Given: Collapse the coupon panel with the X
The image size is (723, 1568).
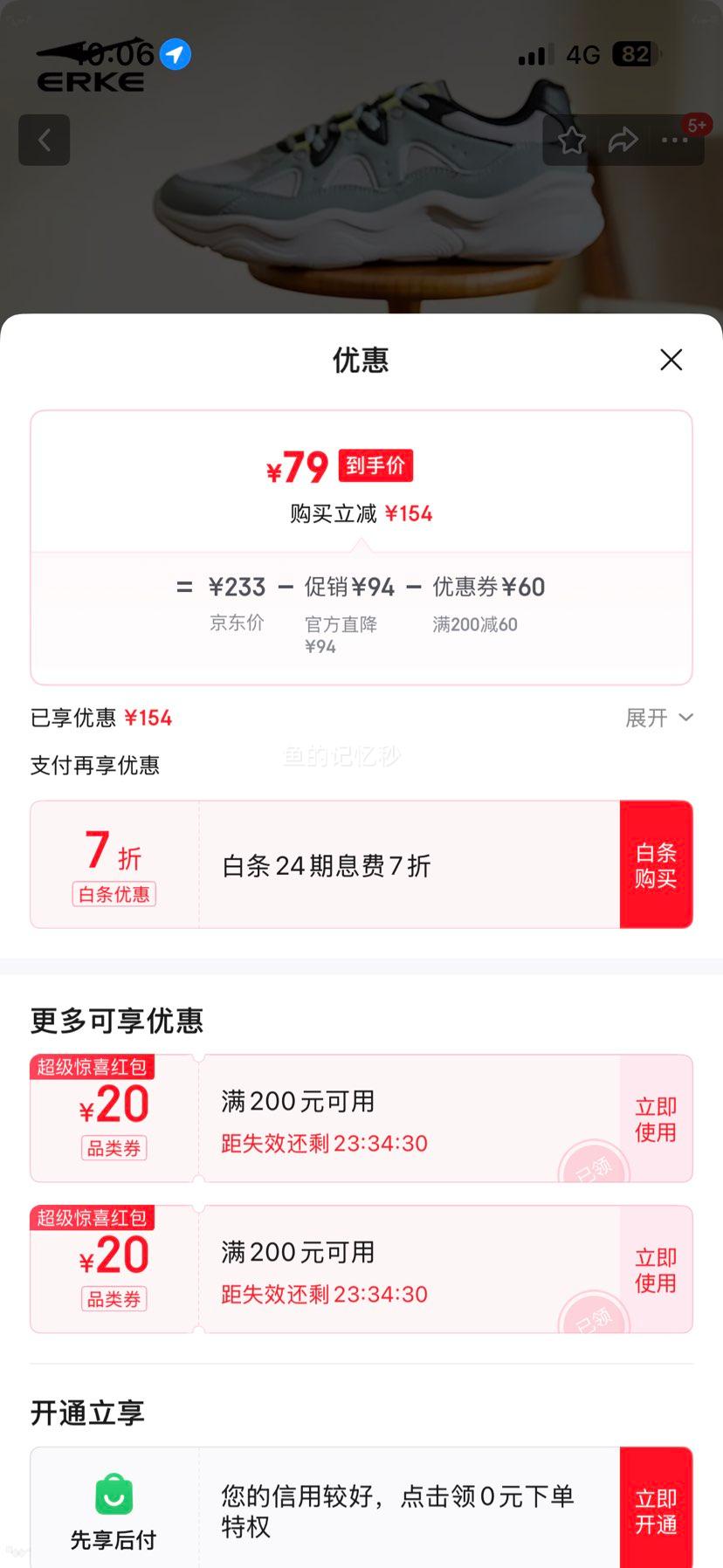Looking at the screenshot, I should pos(670,360).
